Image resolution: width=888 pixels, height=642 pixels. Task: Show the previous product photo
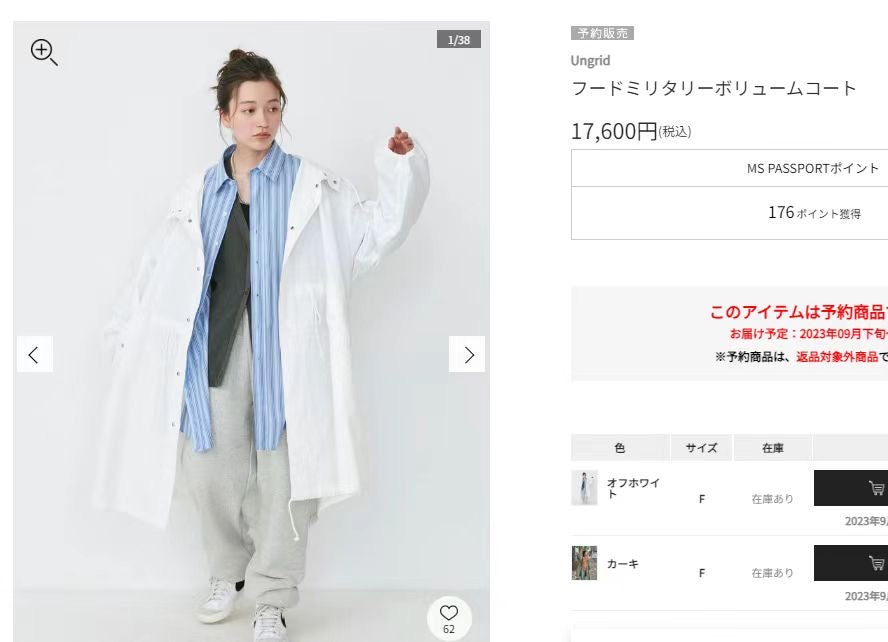coord(34,354)
